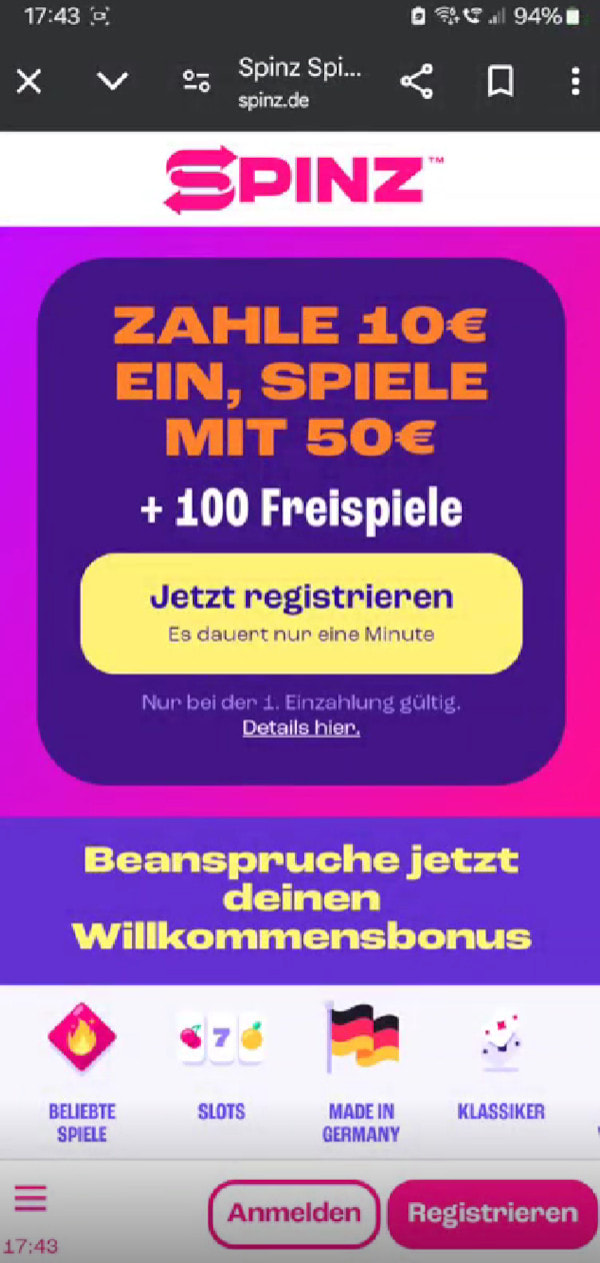Open the browser overflow menu

click(575, 82)
